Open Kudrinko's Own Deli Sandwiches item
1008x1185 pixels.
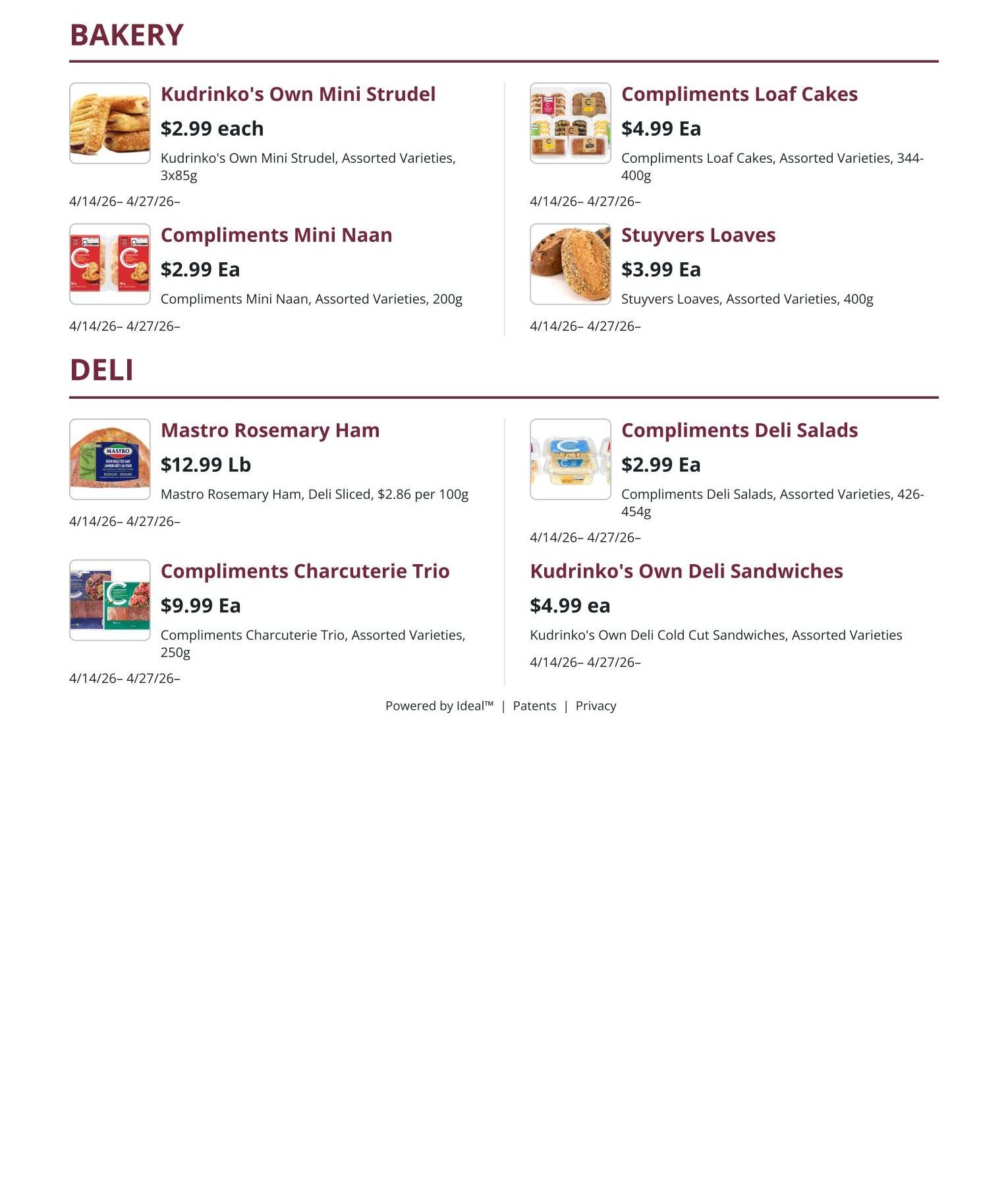(x=686, y=571)
